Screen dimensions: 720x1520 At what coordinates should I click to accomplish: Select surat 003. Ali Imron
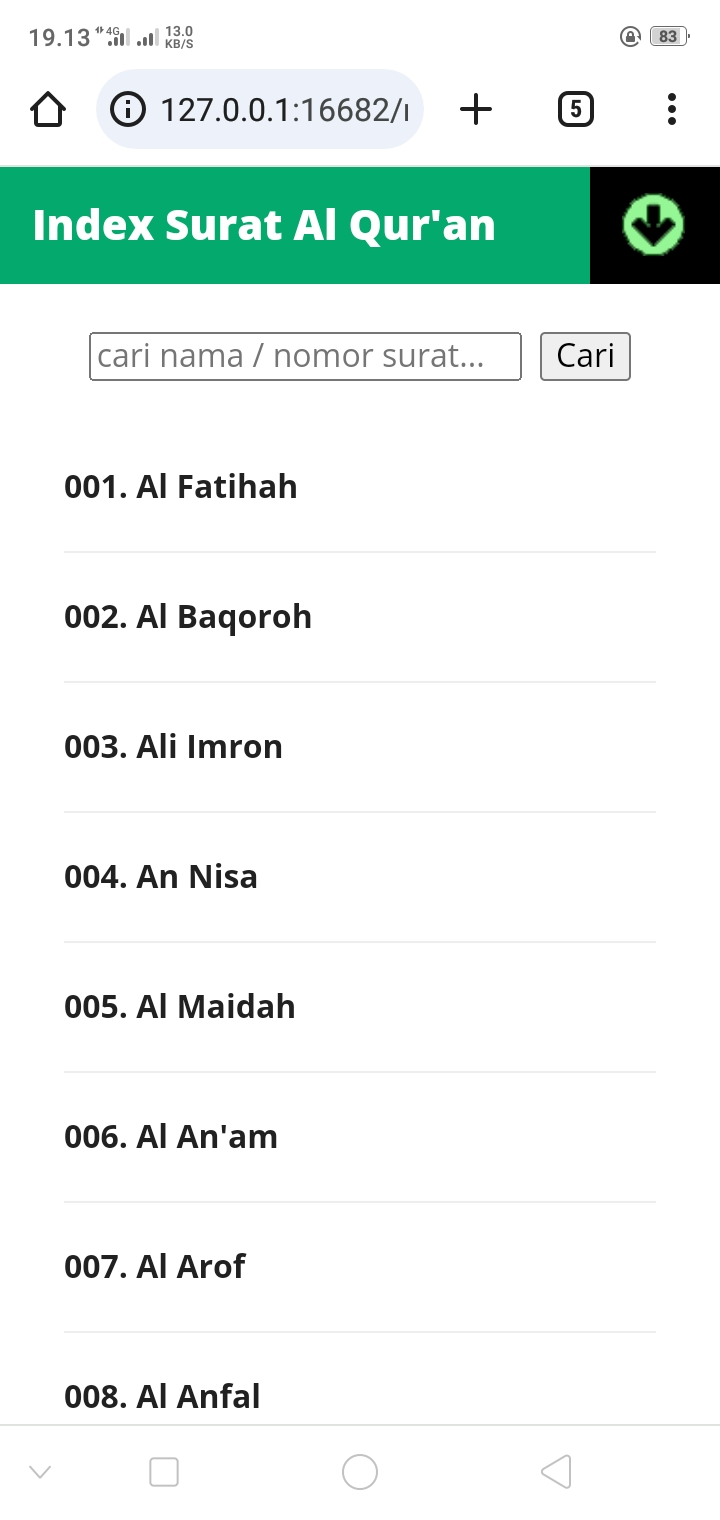click(174, 747)
